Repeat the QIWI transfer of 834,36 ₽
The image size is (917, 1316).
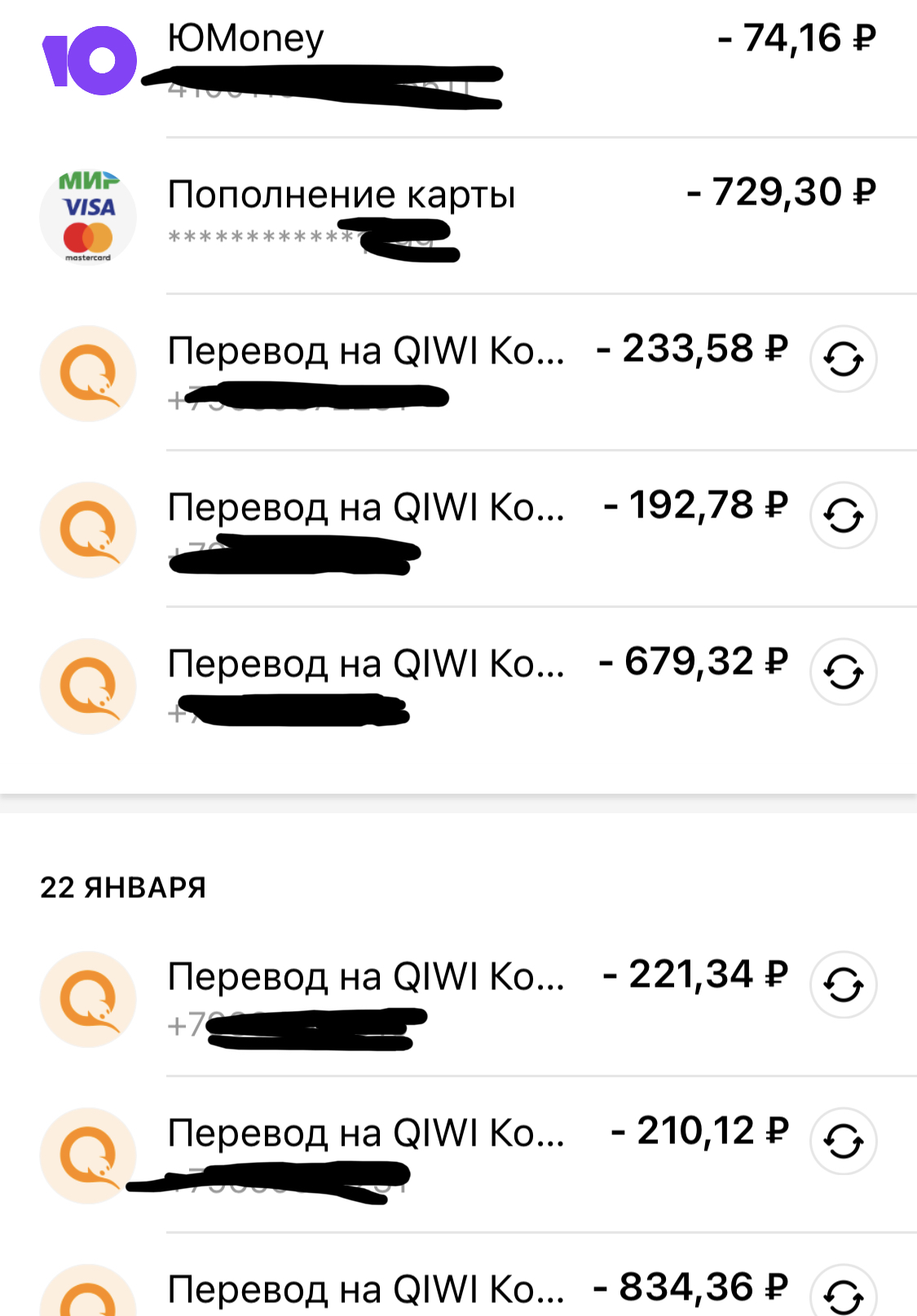pos(843,1294)
